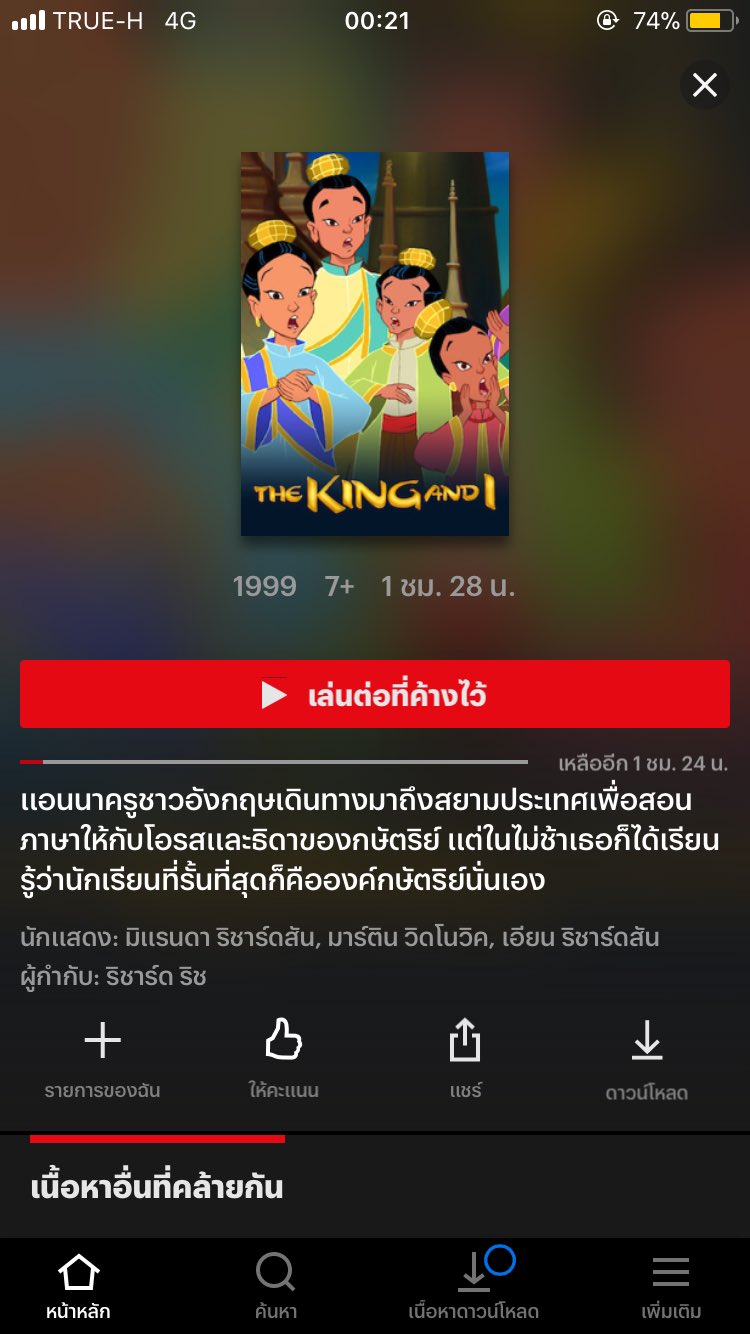This screenshot has width=750, height=1334.
Task: Go to the หน้าหลัก home tab
Action: coord(78,1286)
